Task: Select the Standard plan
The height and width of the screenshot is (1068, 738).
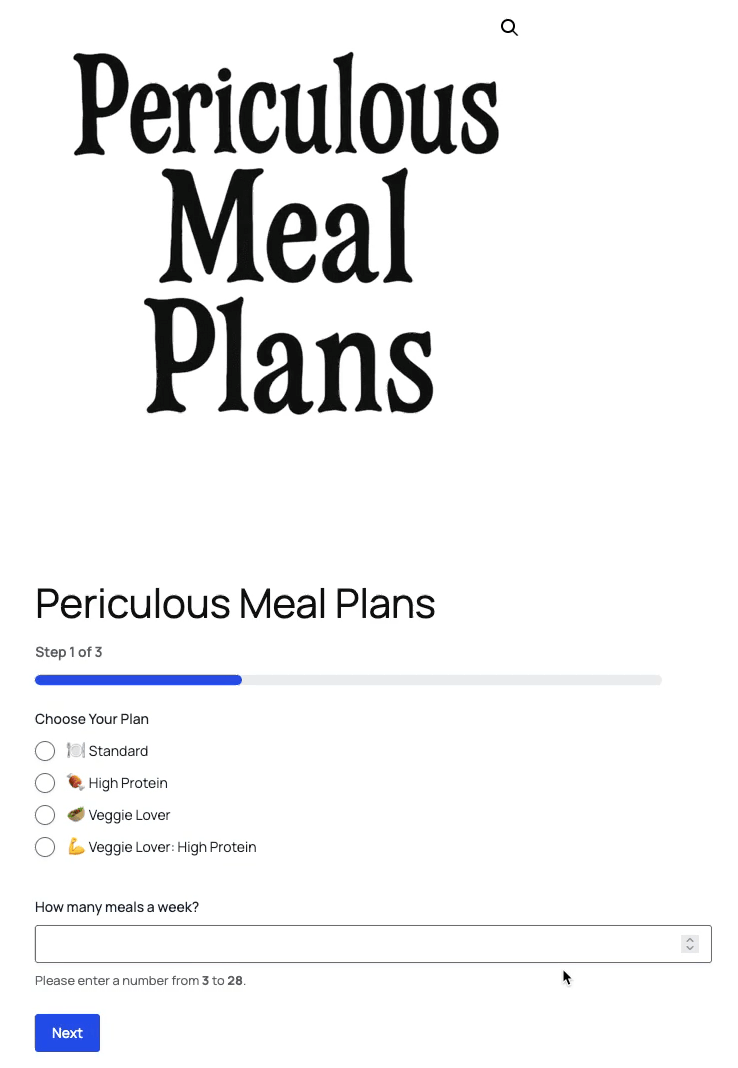Action: click(45, 751)
